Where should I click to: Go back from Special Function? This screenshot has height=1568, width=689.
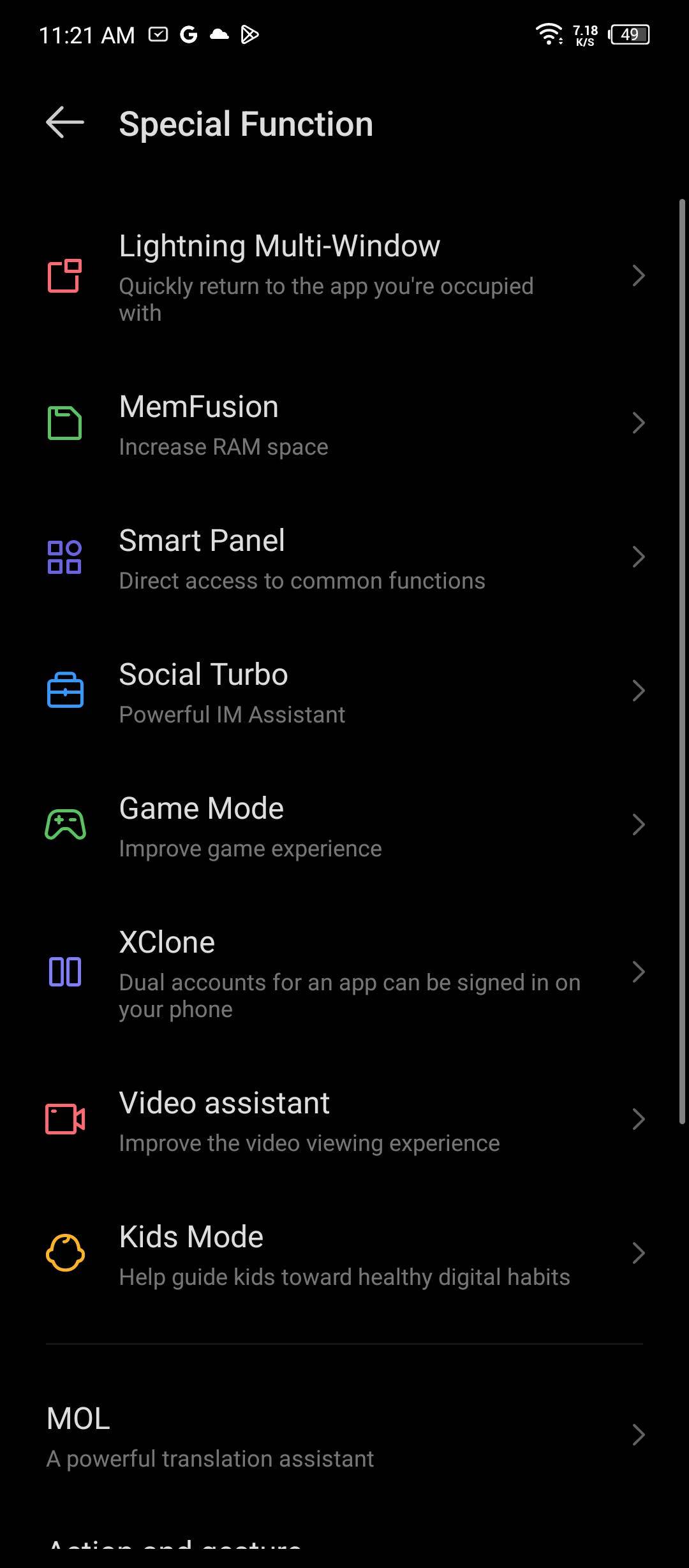[x=65, y=122]
